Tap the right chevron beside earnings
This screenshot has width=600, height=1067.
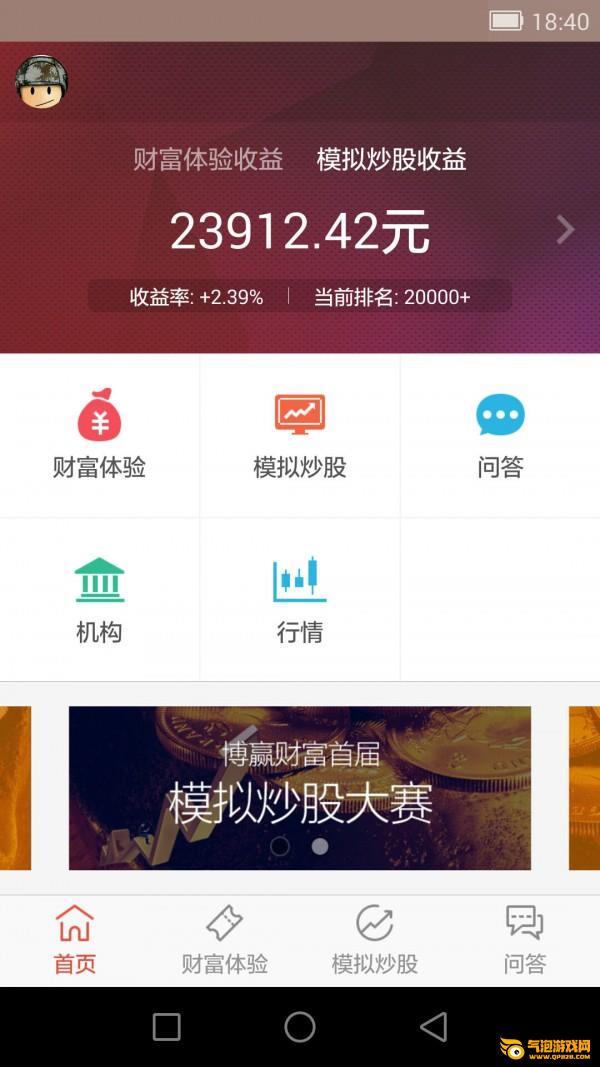[x=565, y=230]
